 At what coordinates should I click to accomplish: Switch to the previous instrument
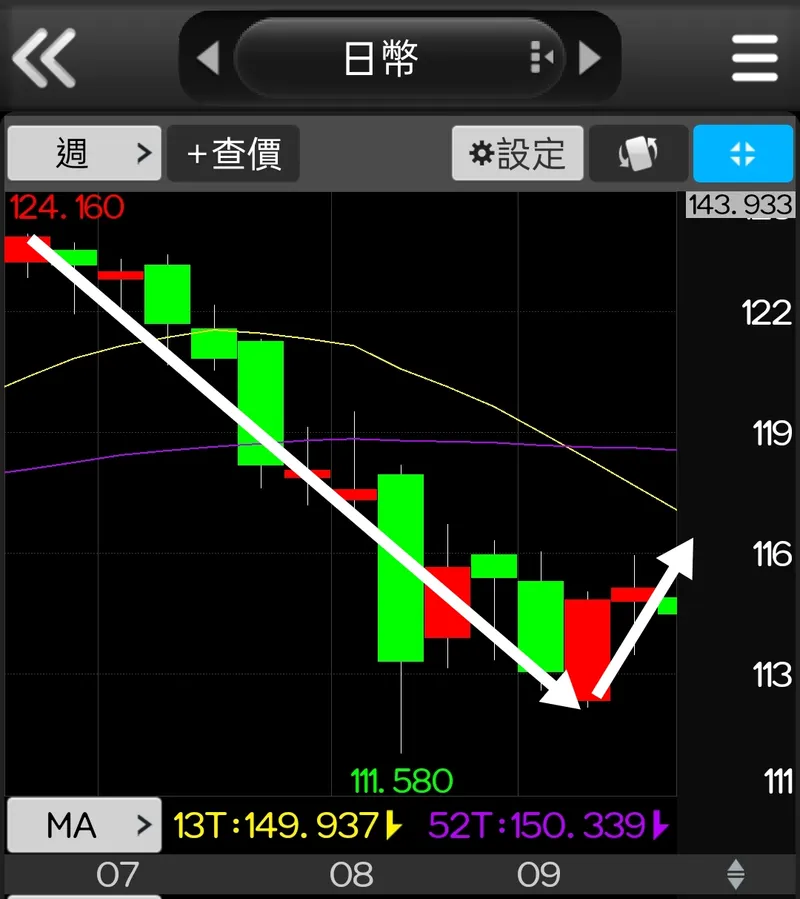point(207,58)
